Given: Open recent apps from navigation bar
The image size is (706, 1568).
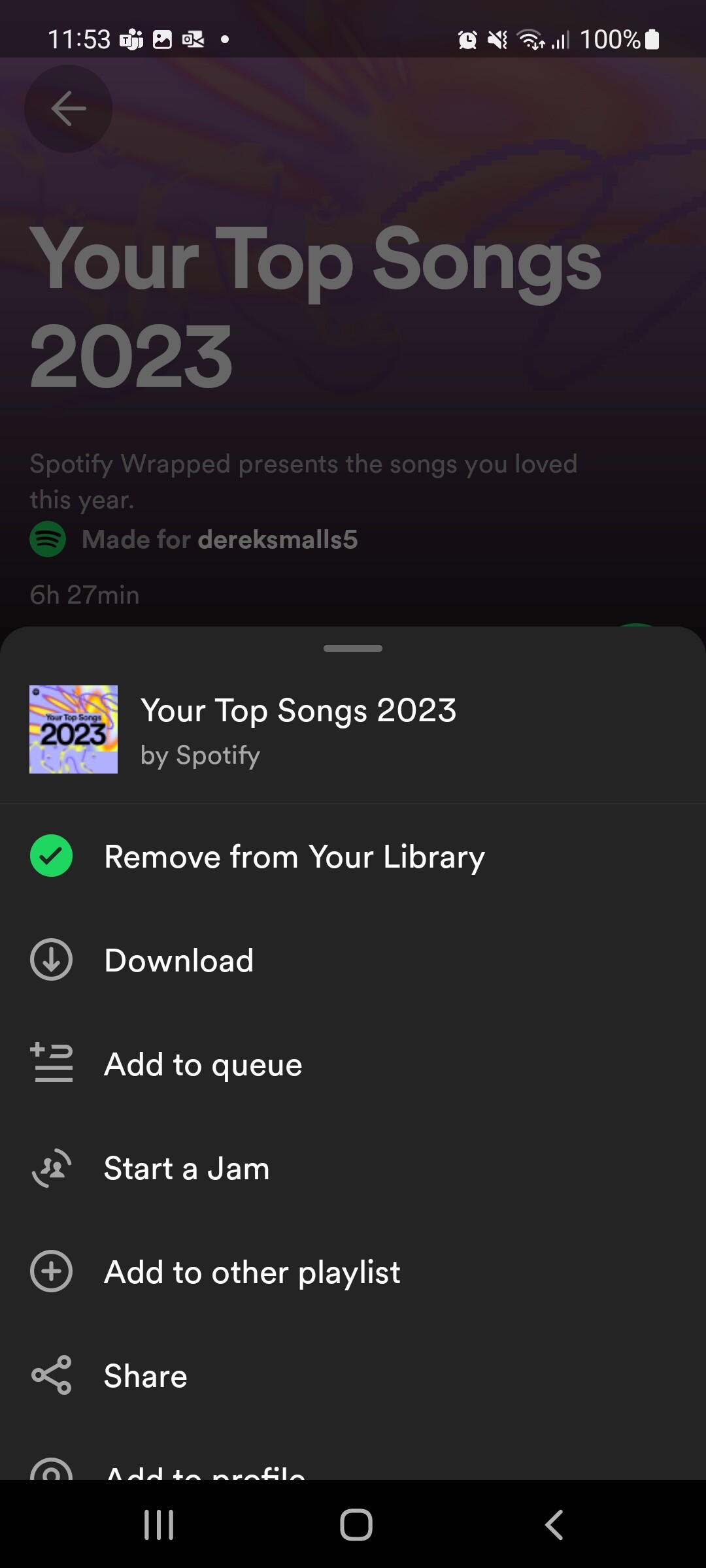Looking at the screenshot, I should click(x=159, y=1525).
